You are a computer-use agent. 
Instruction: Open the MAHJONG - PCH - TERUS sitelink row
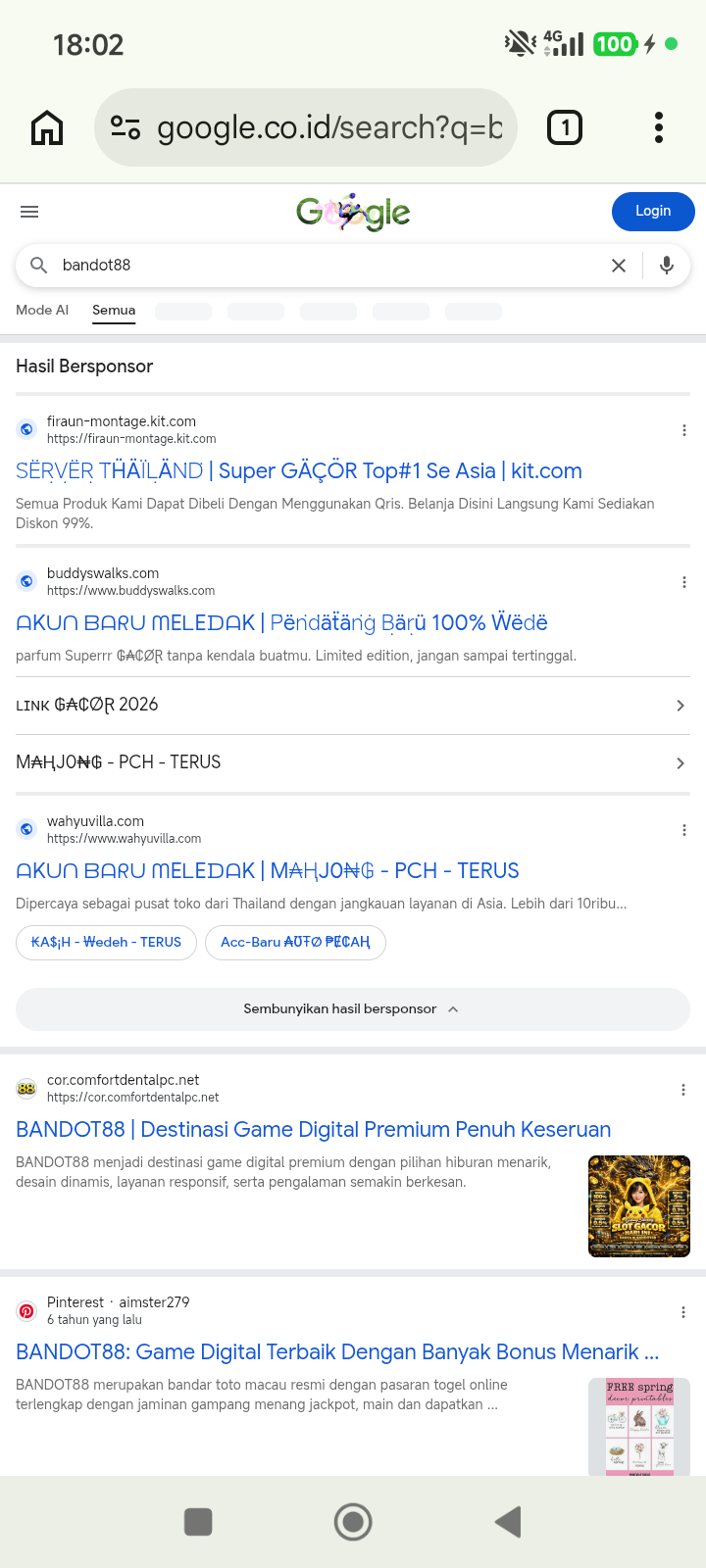click(x=353, y=763)
